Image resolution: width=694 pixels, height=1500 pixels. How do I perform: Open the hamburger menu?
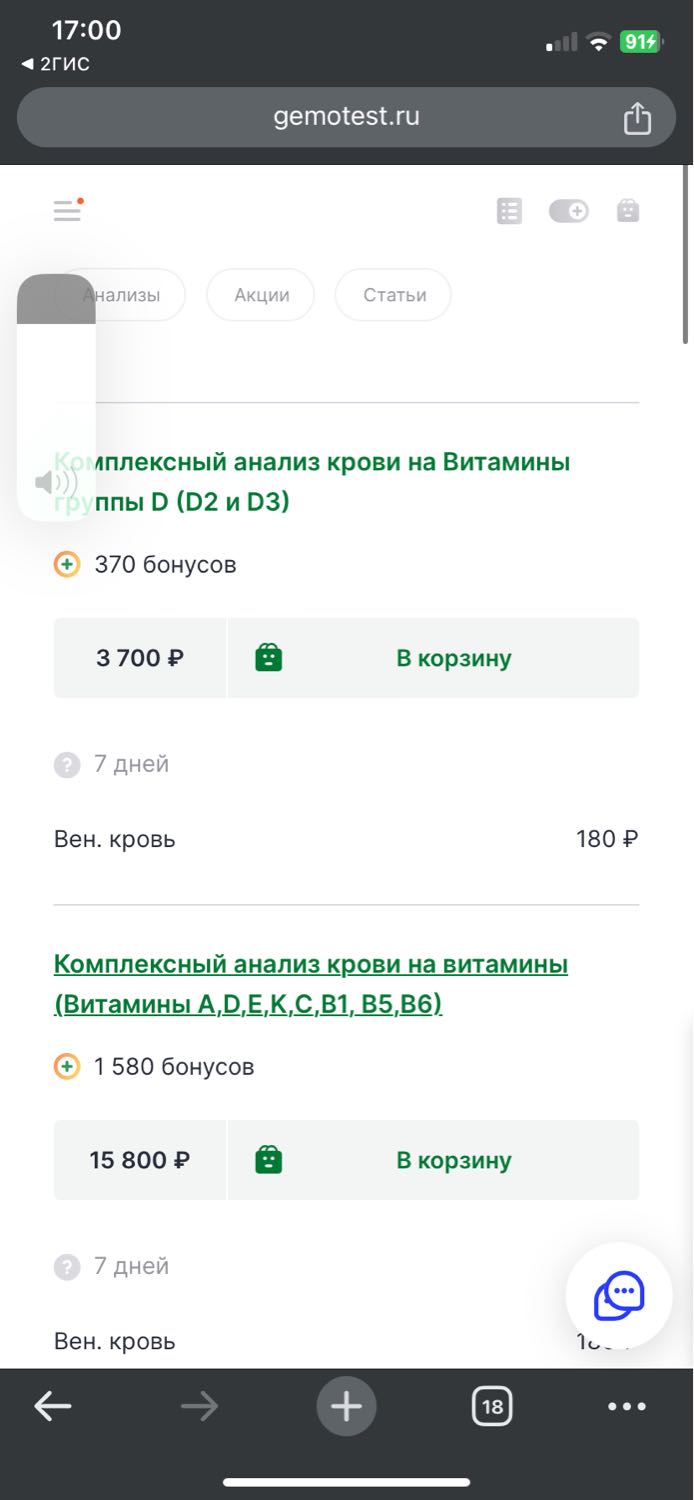[67, 210]
